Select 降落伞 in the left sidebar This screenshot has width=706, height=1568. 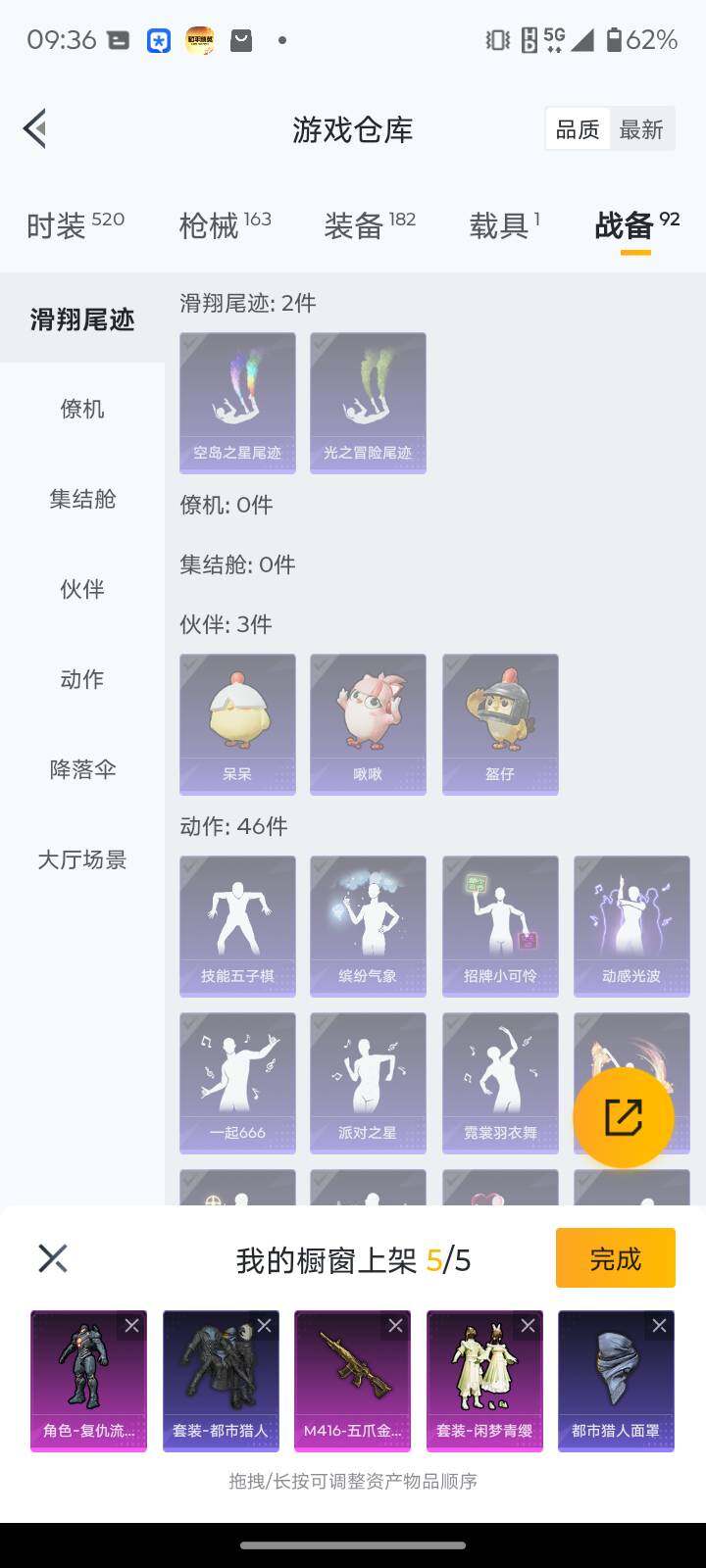[80, 770]
